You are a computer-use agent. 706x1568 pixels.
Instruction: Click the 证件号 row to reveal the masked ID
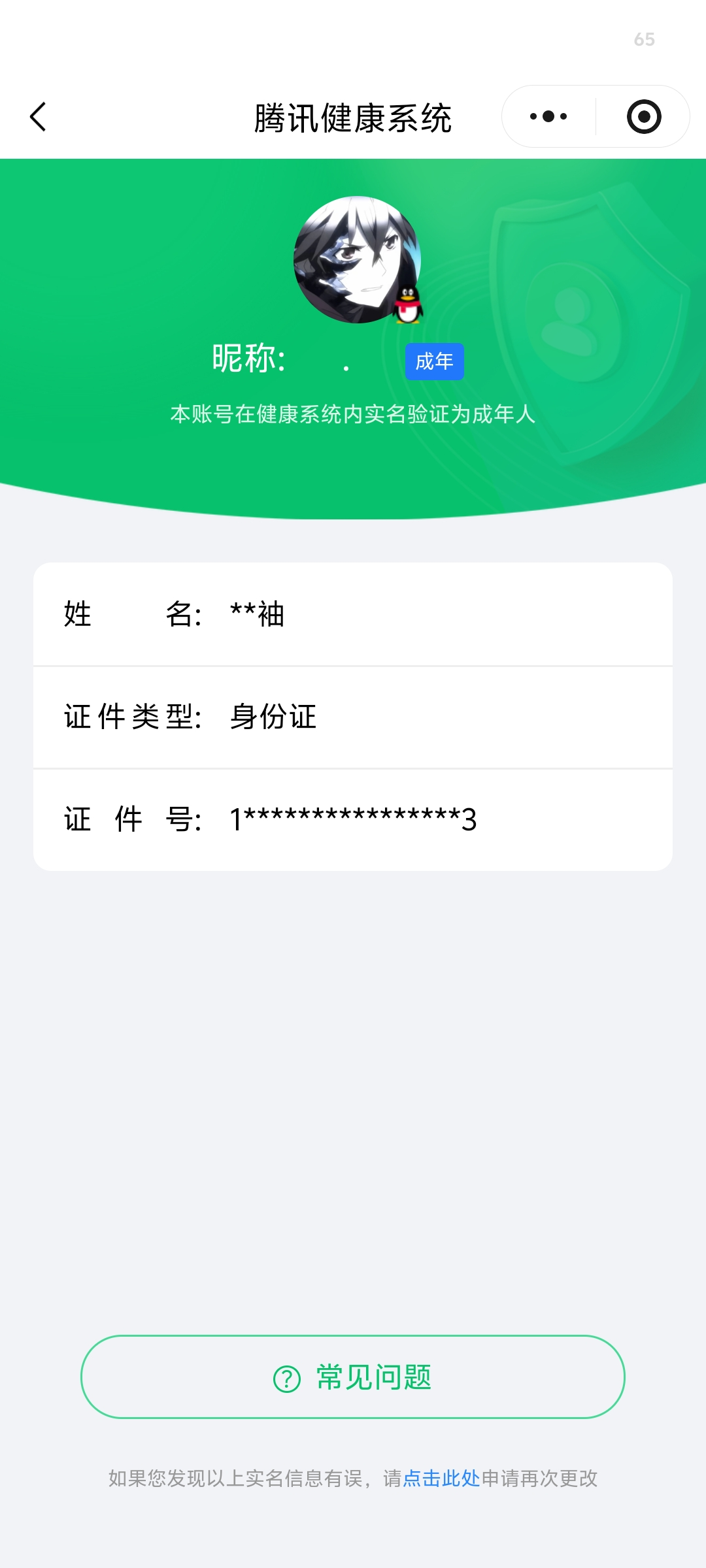tap(353, 819)
